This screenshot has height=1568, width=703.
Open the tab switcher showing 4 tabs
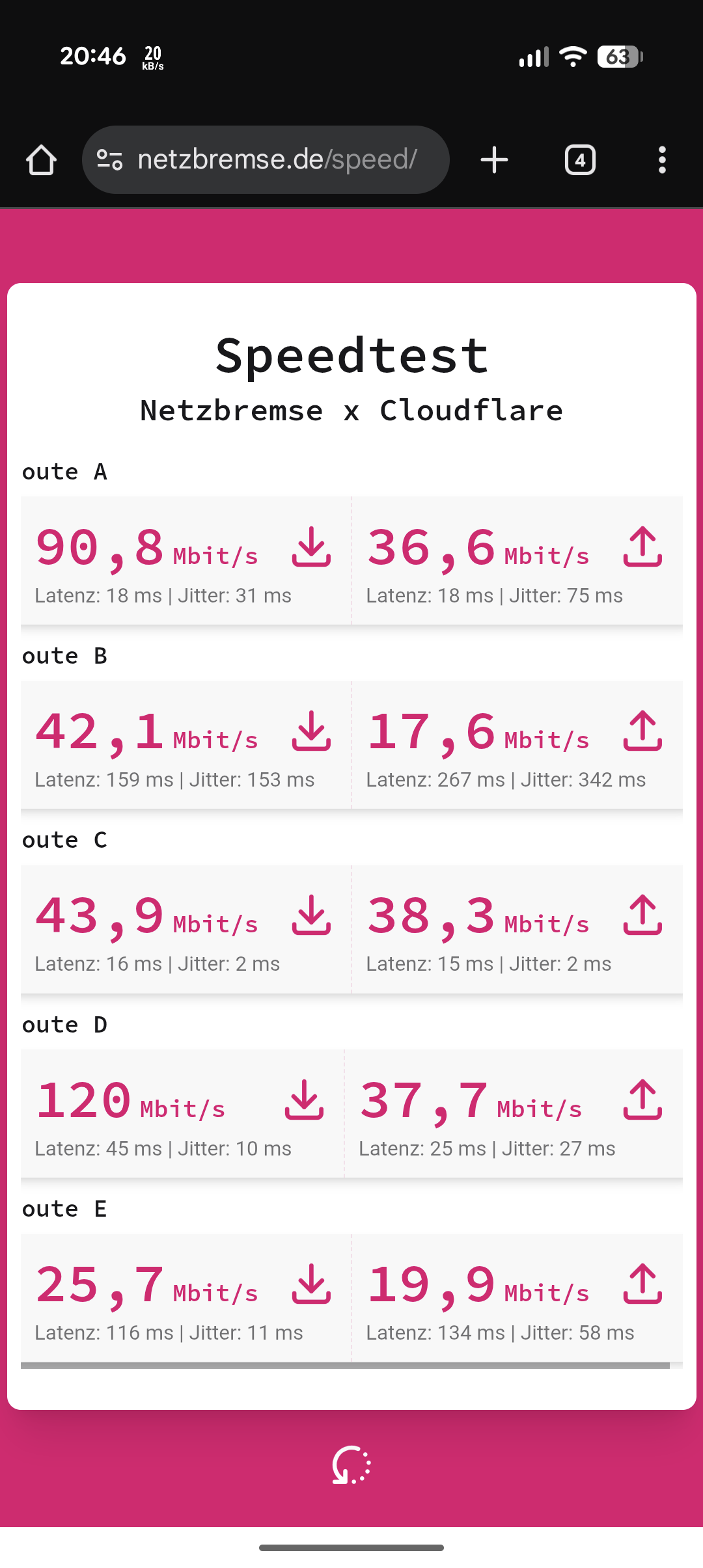[580, 160]
